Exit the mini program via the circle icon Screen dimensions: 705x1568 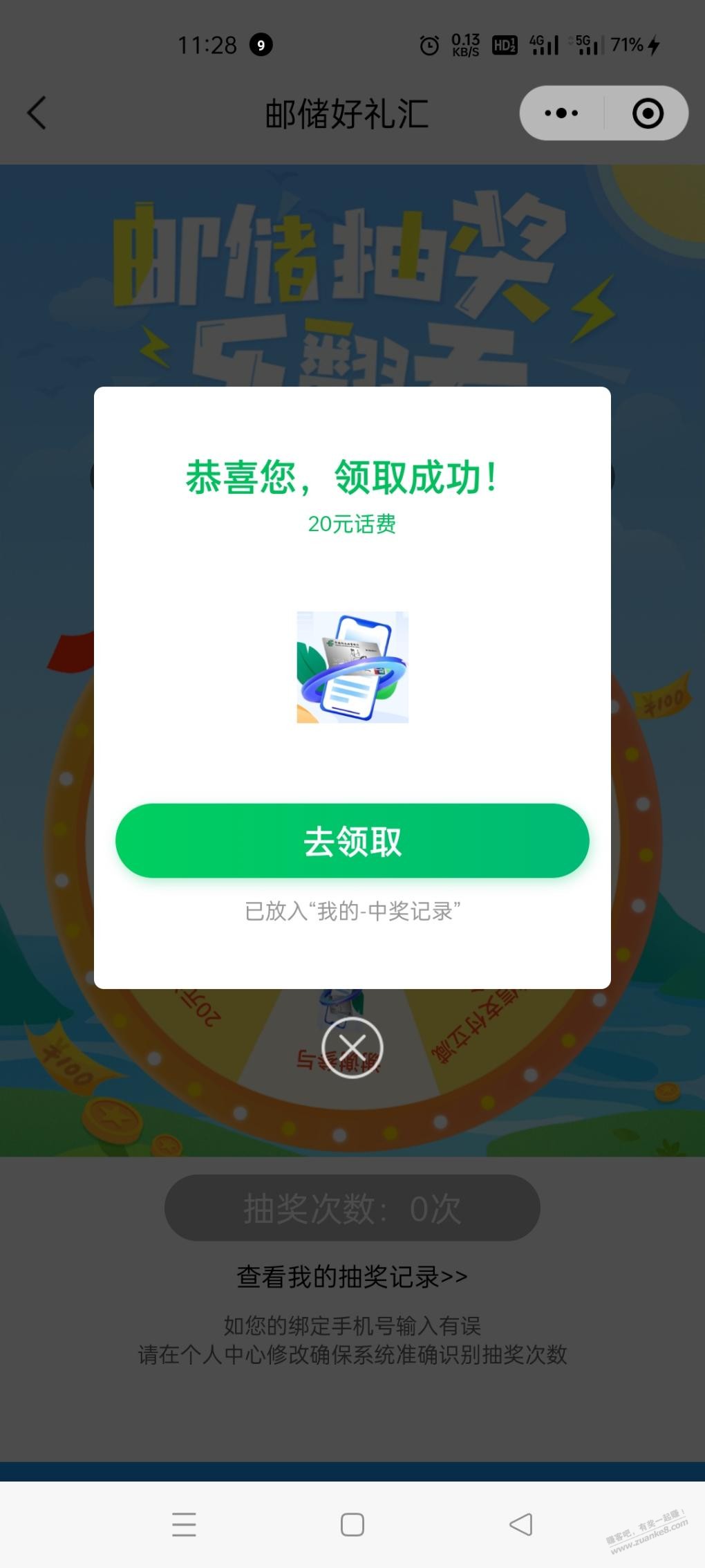648,113
